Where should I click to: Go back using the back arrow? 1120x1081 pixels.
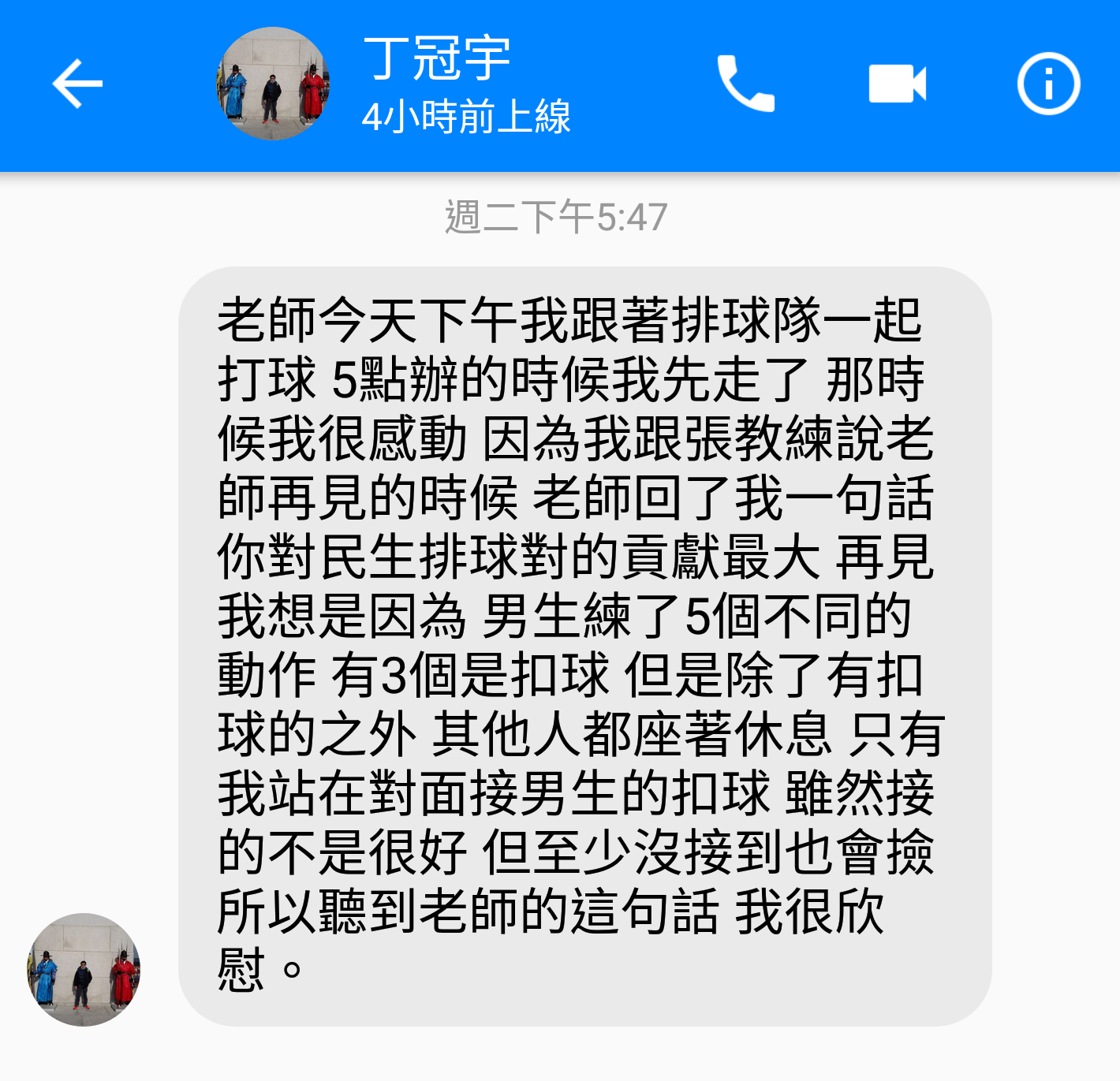77,84
